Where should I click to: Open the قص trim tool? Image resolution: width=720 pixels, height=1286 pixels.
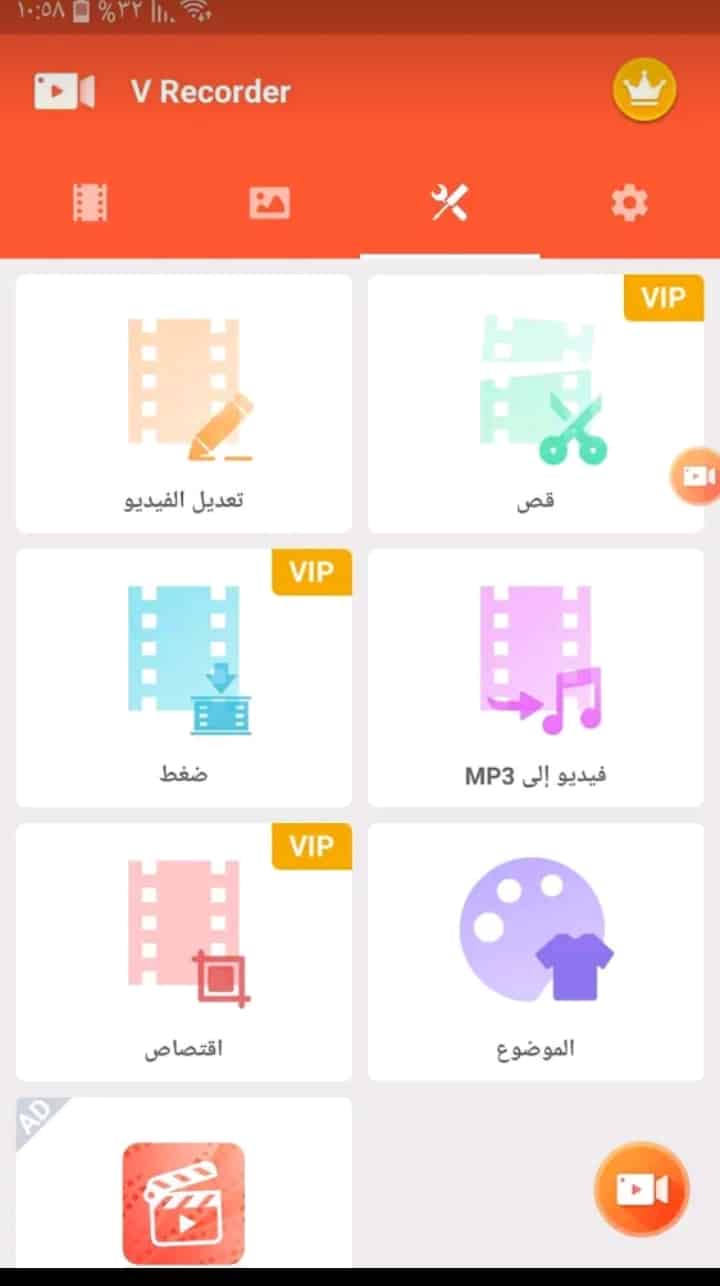[x=536, y=404]
